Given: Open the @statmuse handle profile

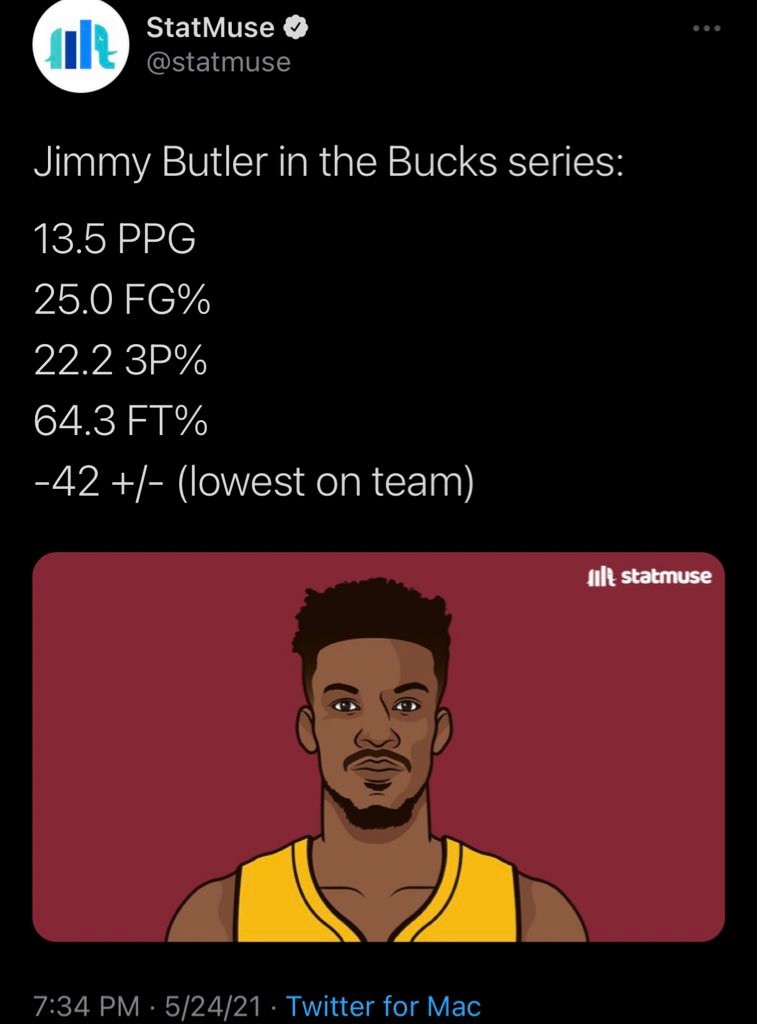Looking at the screenshot, I should [218, 62].
